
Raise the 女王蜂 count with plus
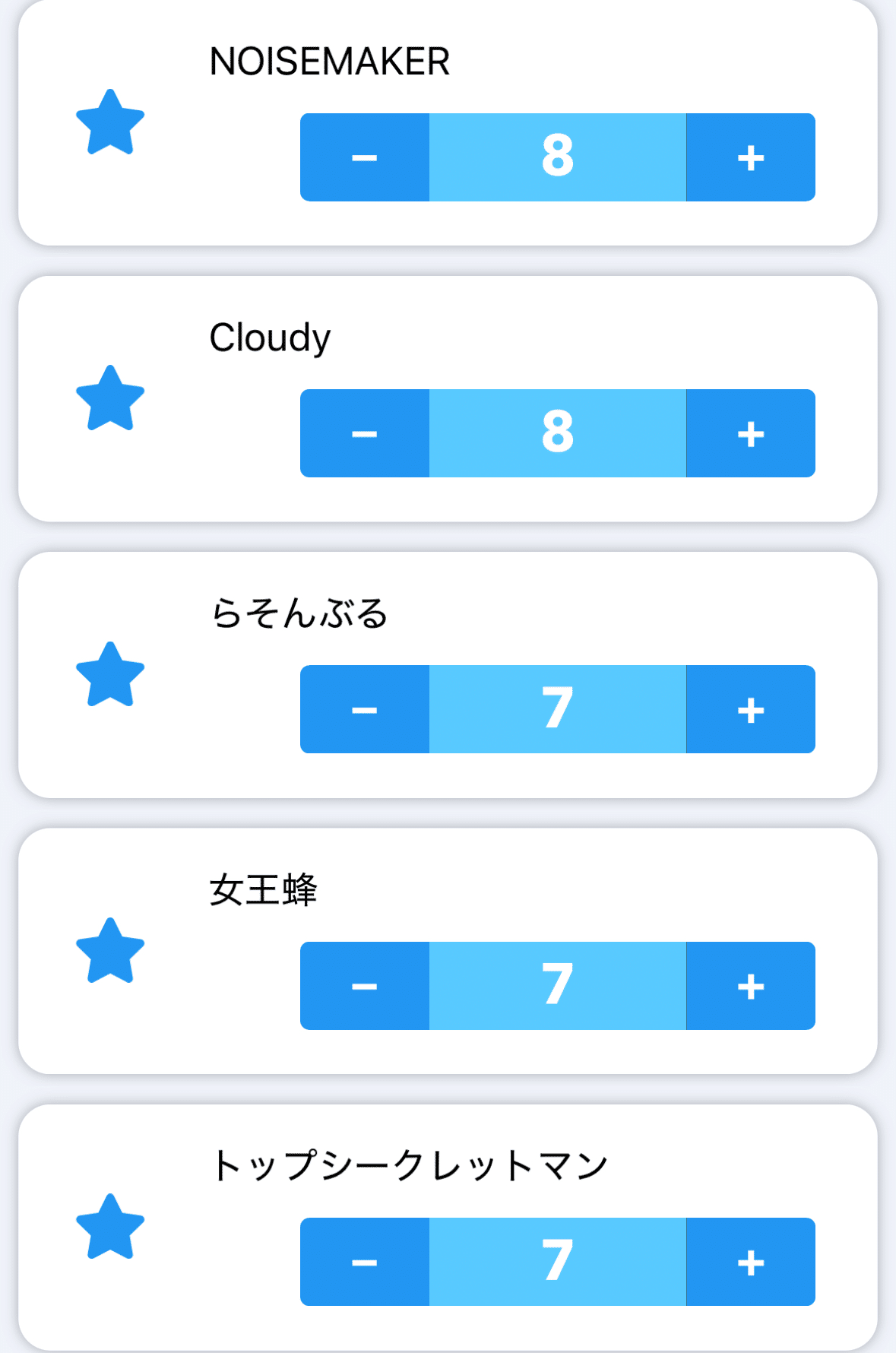point(750,986)
